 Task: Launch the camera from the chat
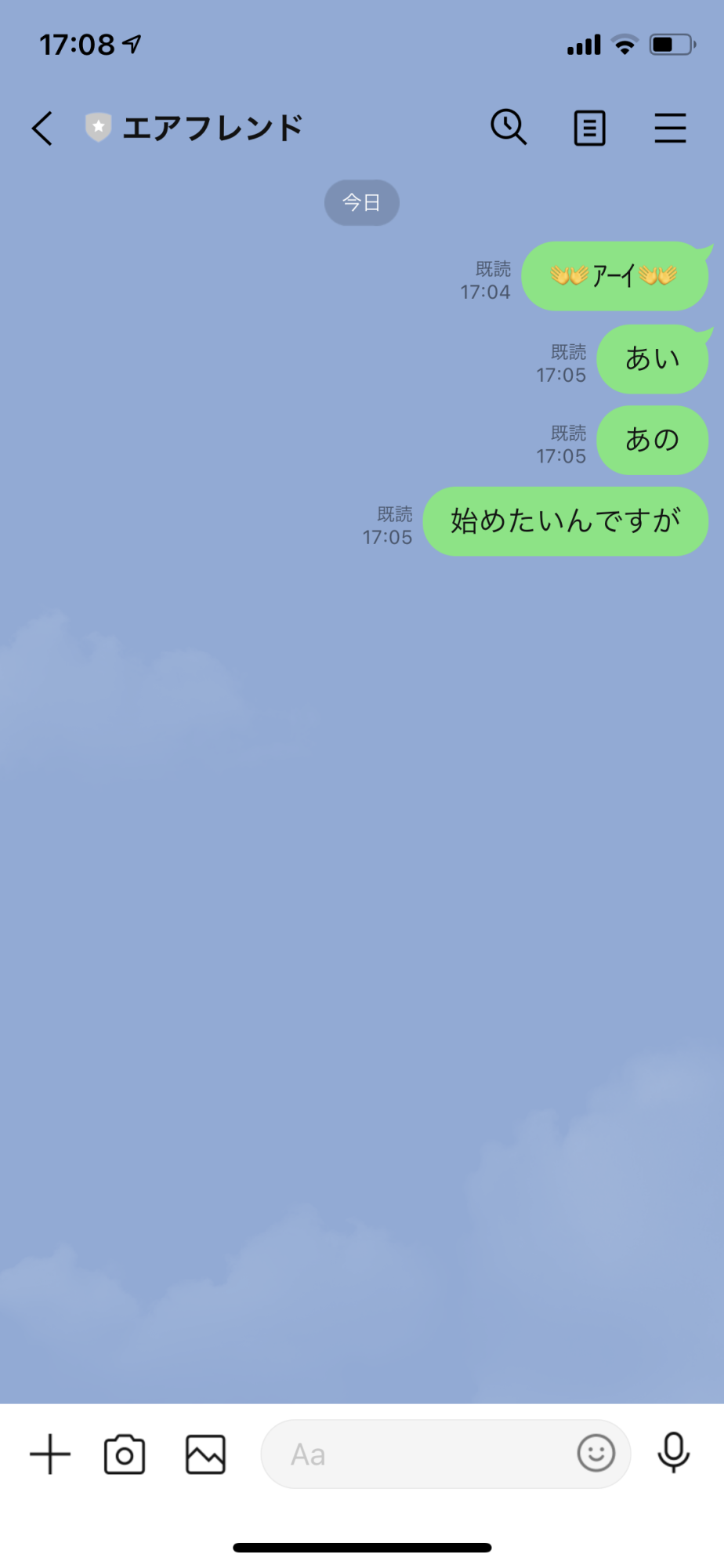point(125,1454)
